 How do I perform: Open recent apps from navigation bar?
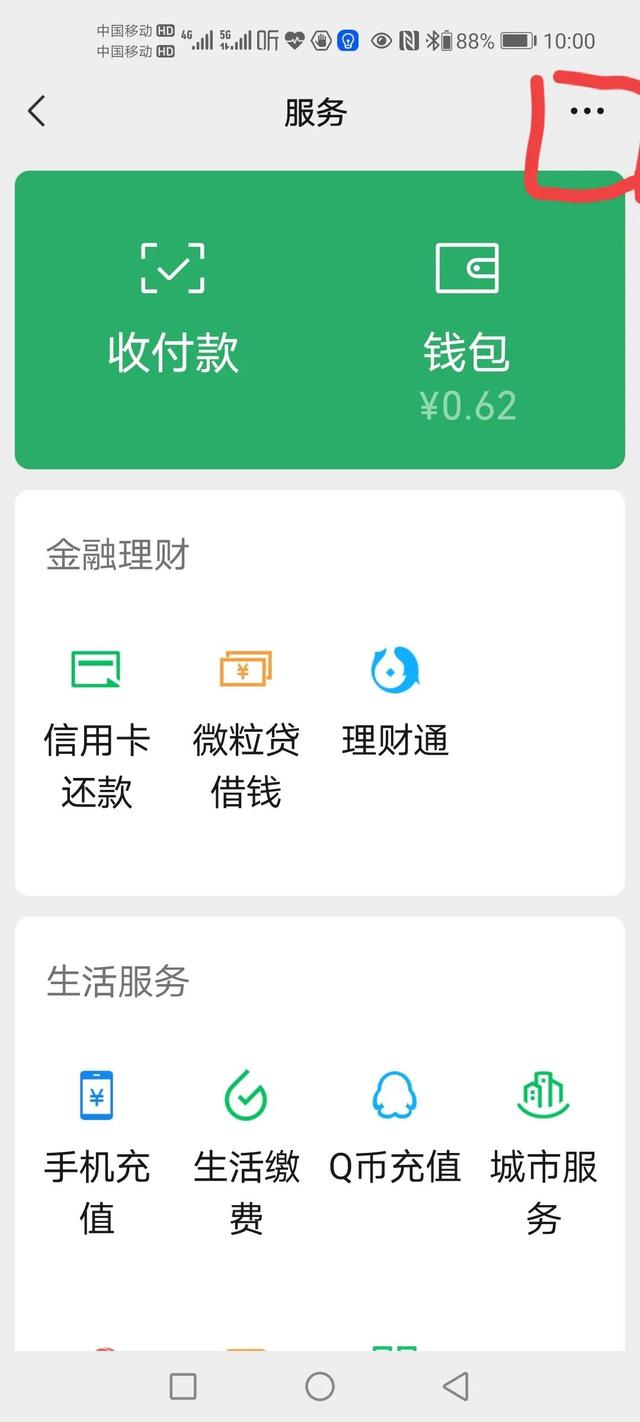[183, 1385]
